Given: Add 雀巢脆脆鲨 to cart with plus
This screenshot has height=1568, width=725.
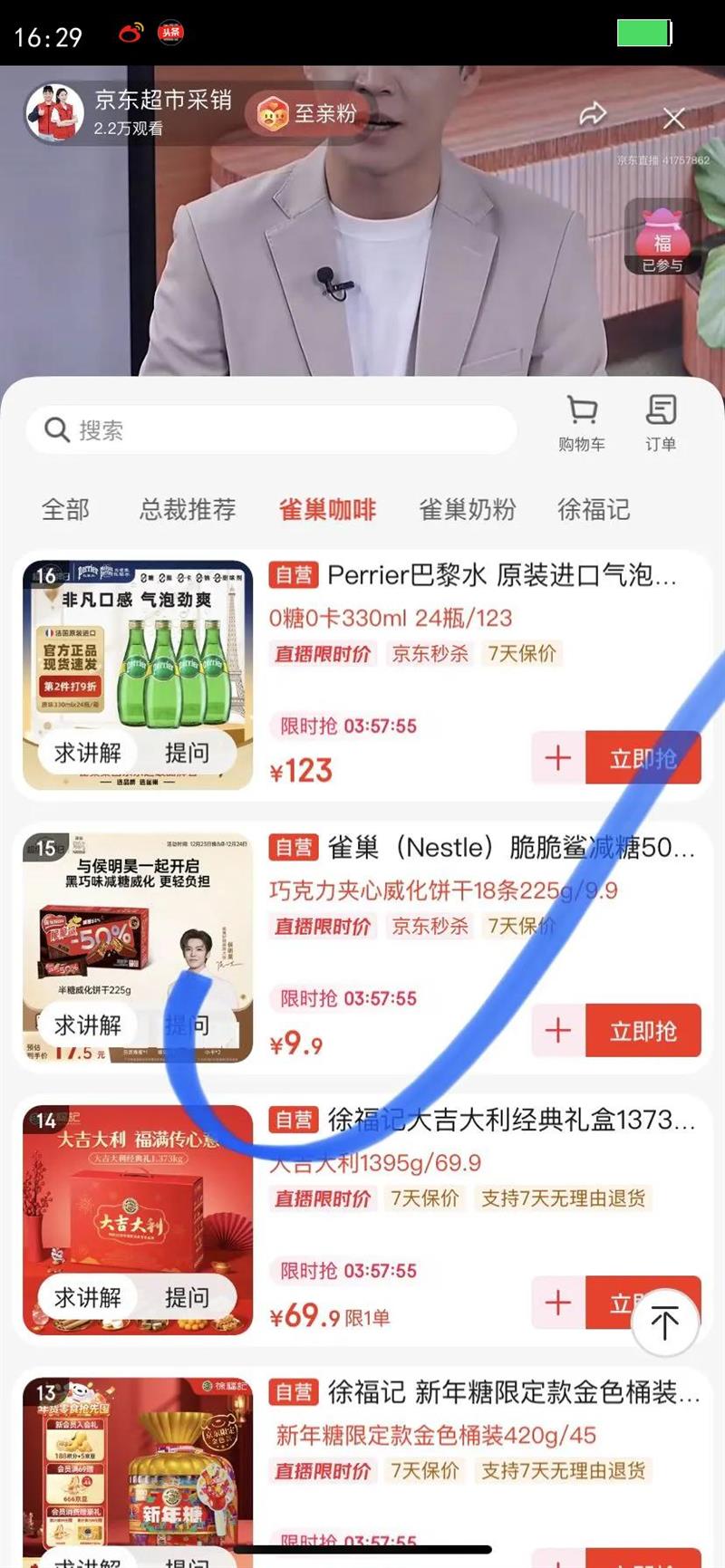Looking at the screenshot, I should click(x=558, y=1030).
